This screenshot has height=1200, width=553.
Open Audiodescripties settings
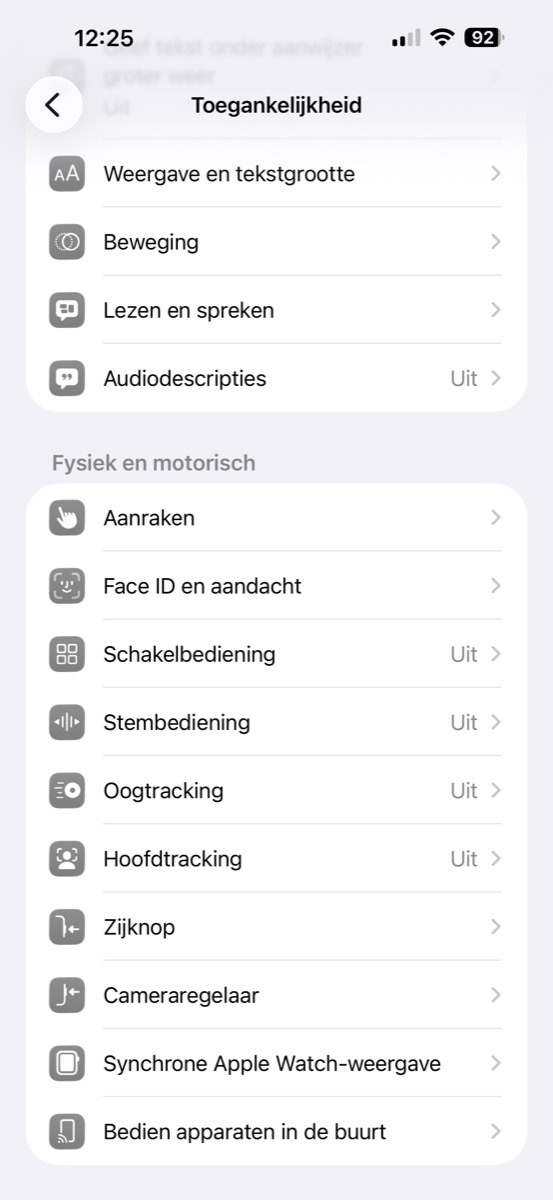coord(276,378)
